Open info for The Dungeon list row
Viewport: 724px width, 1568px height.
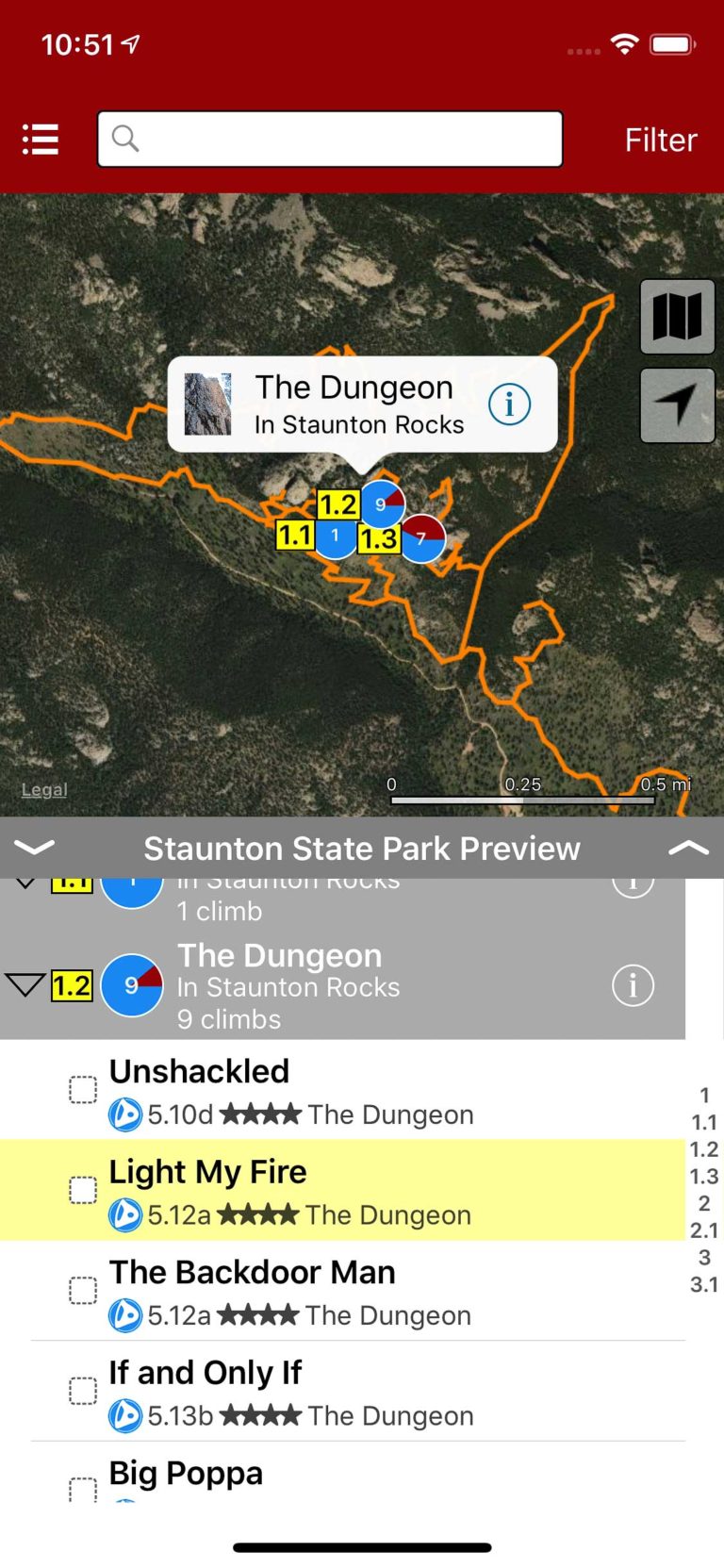tap(633, 985)
